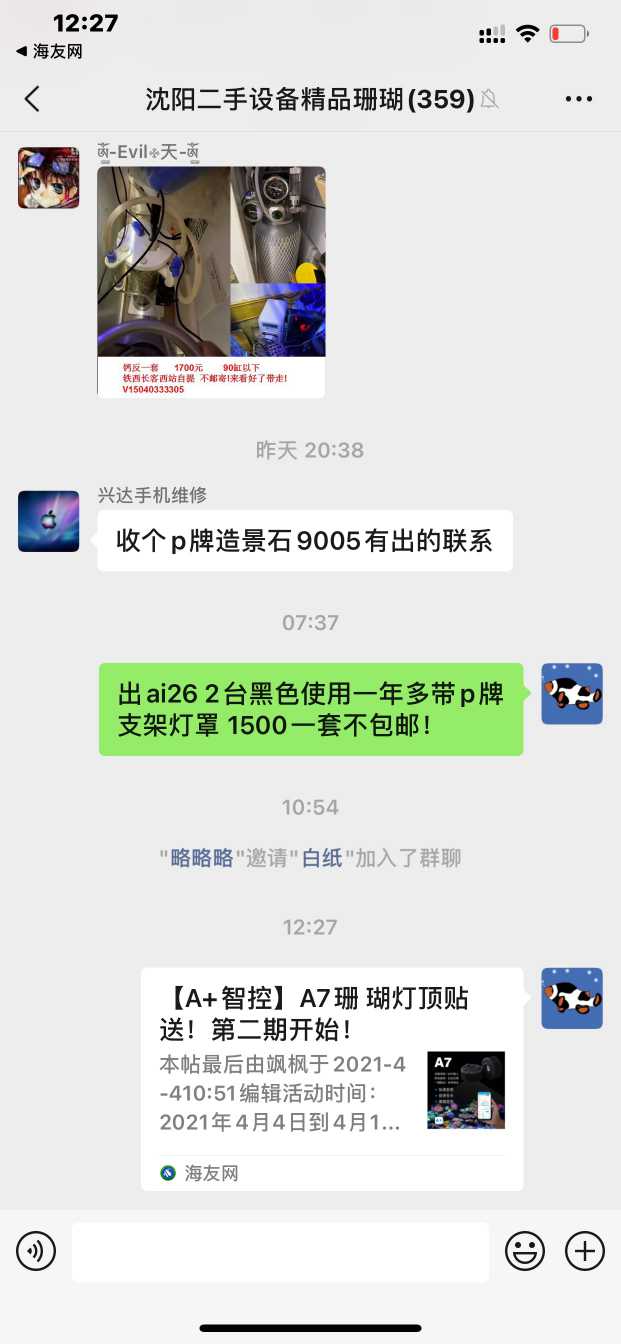View Evil天's profile avatar
The height and width of the screenshot is (1344, 621).
(48, 178)
